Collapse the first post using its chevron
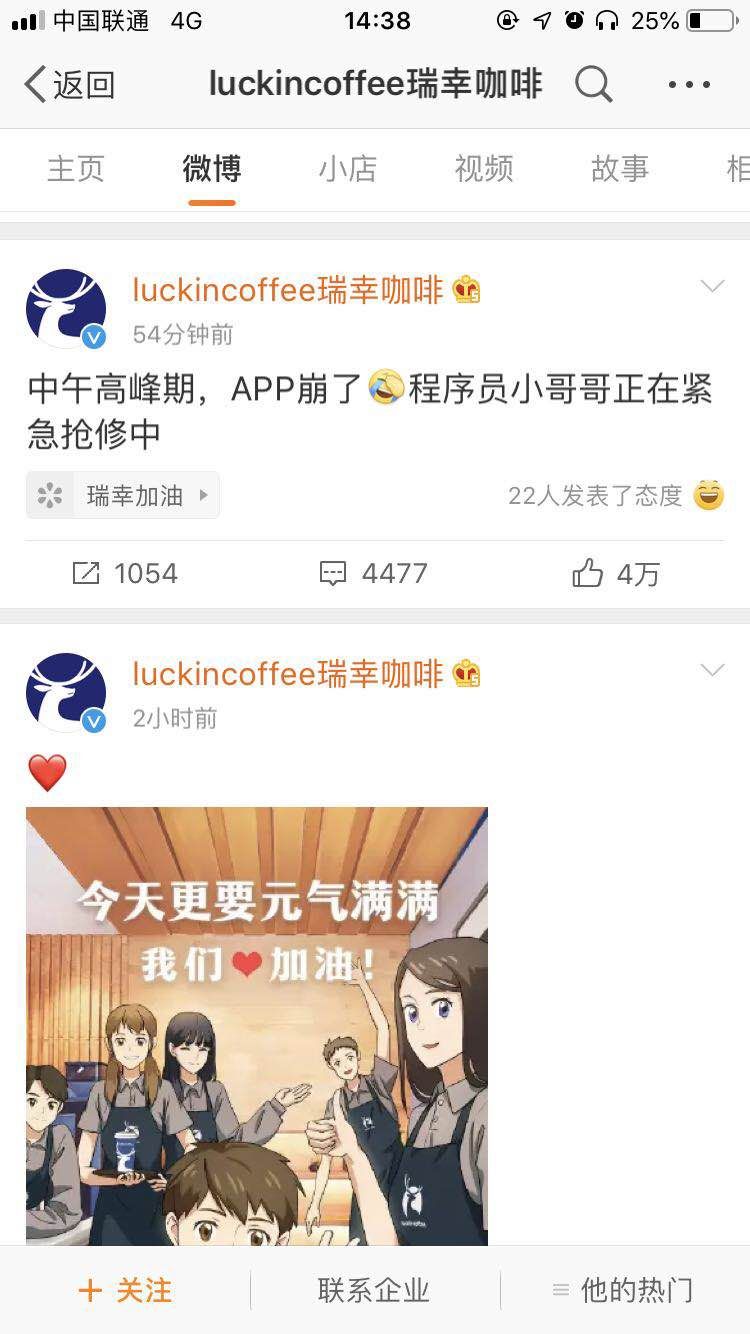Screen dimensions: 750x1334 click(713, 286)
